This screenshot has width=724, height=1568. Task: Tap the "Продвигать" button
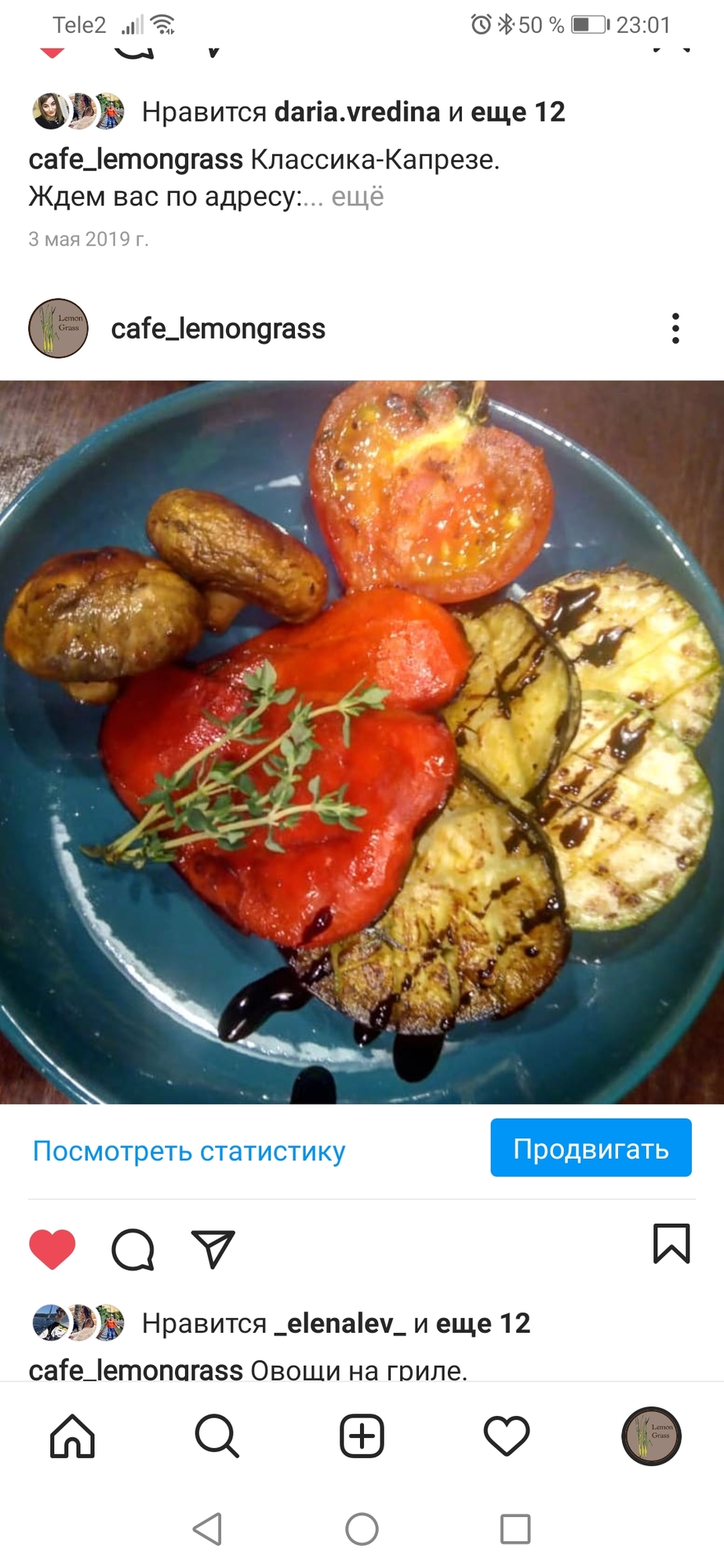pyautogui.click(x=591, y=1148)
